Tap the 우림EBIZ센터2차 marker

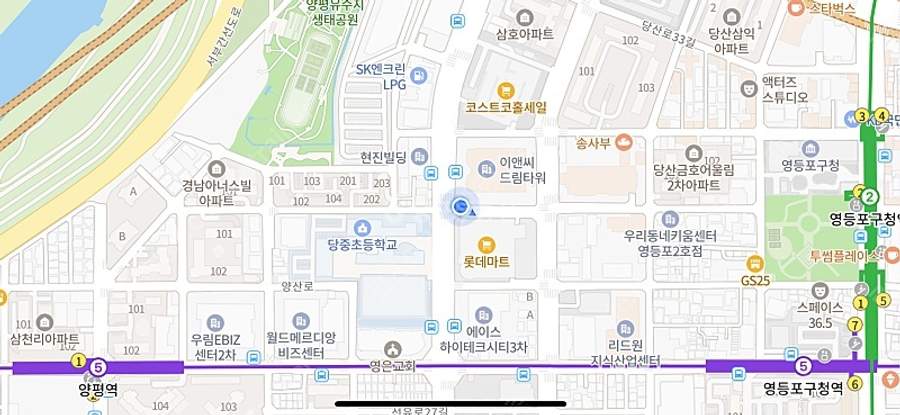(216, 323)
